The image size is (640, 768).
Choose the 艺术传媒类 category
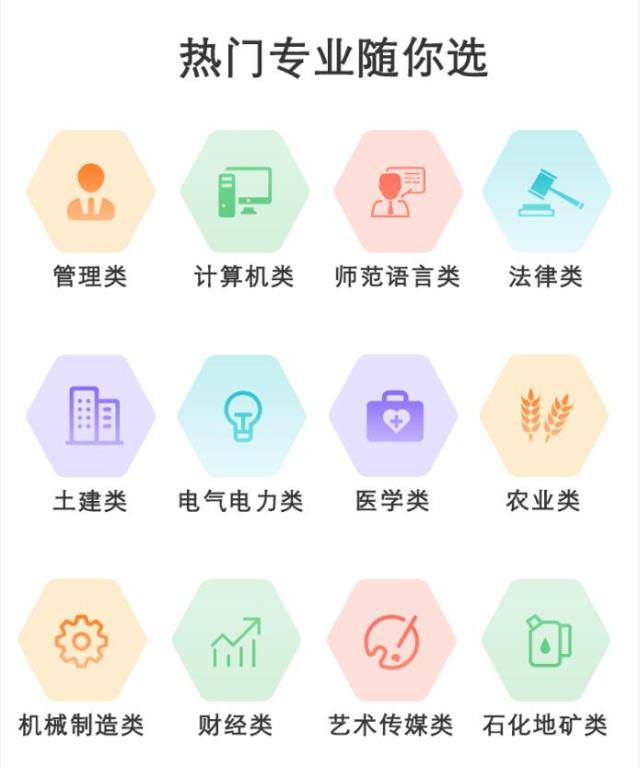click(391, 641)
